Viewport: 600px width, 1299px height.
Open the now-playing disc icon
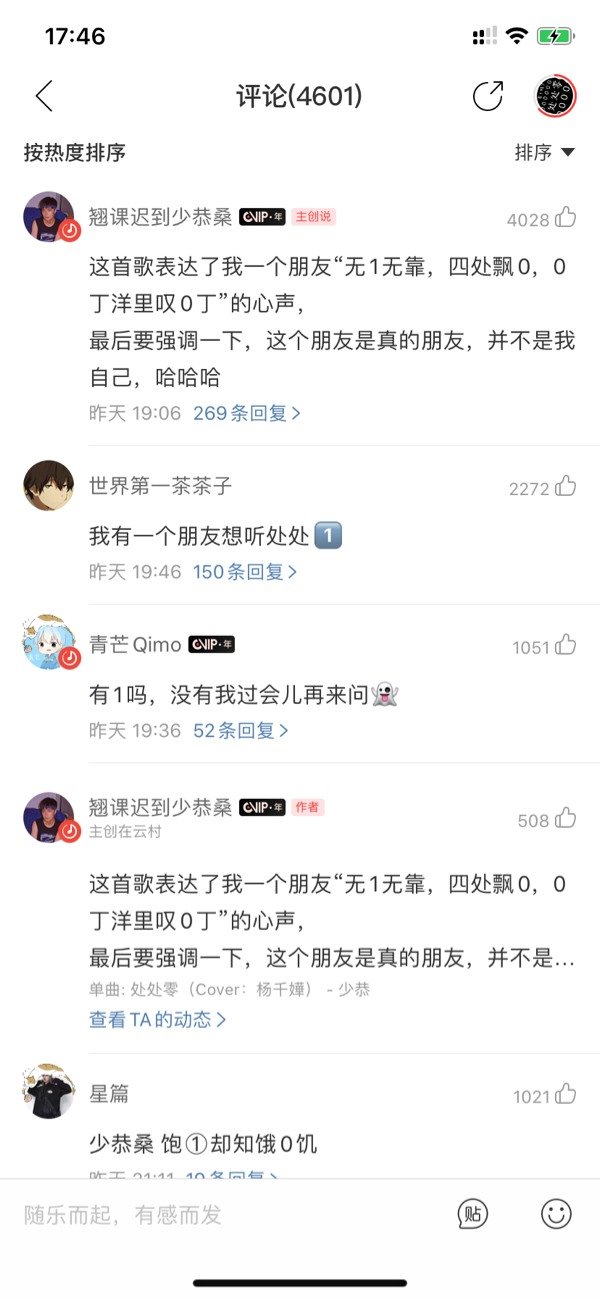(x=555, y=96)
